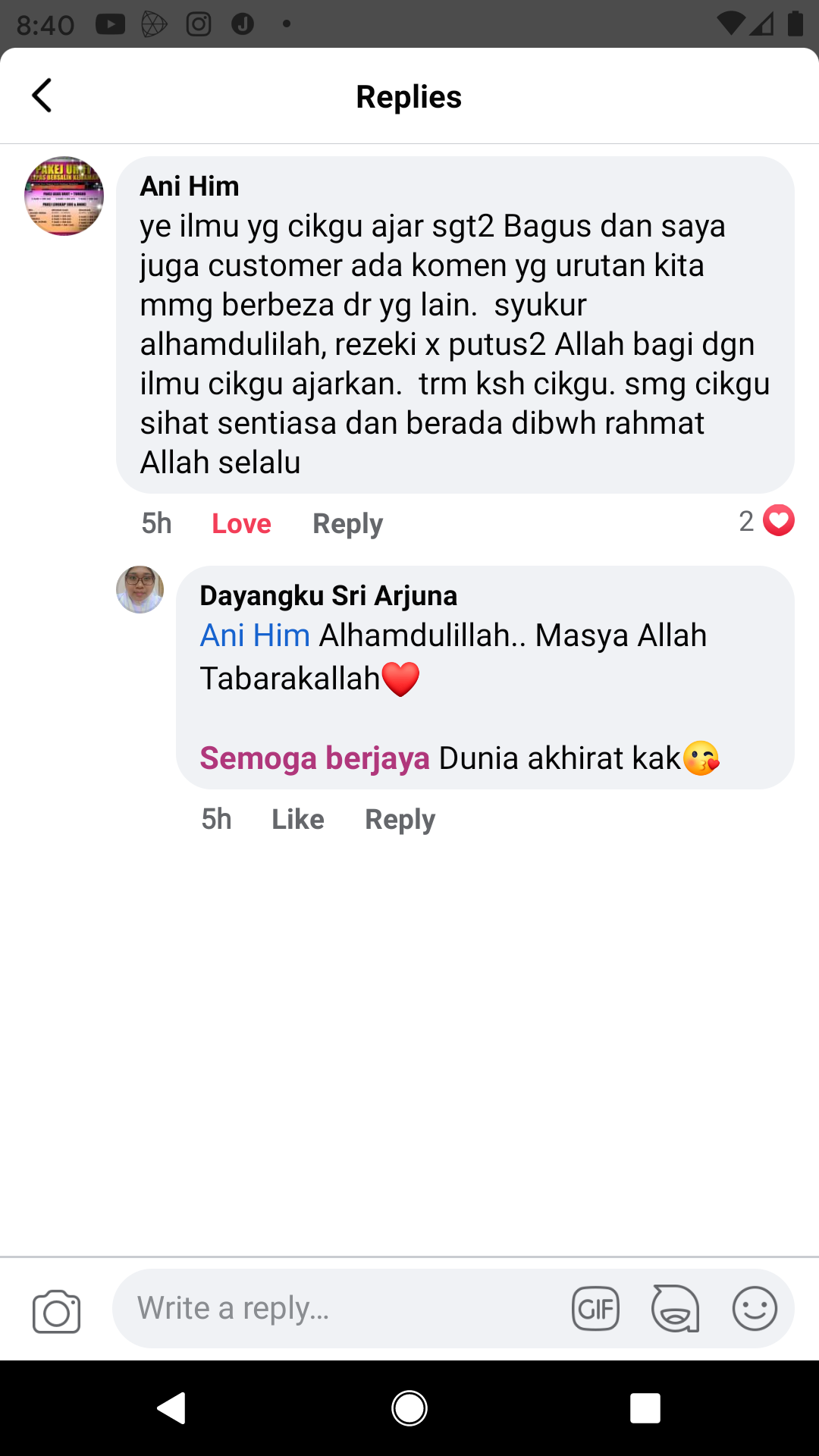Toggle Love on Ani Him's comment
The image size is (819, 1456).
pos(241,523)
